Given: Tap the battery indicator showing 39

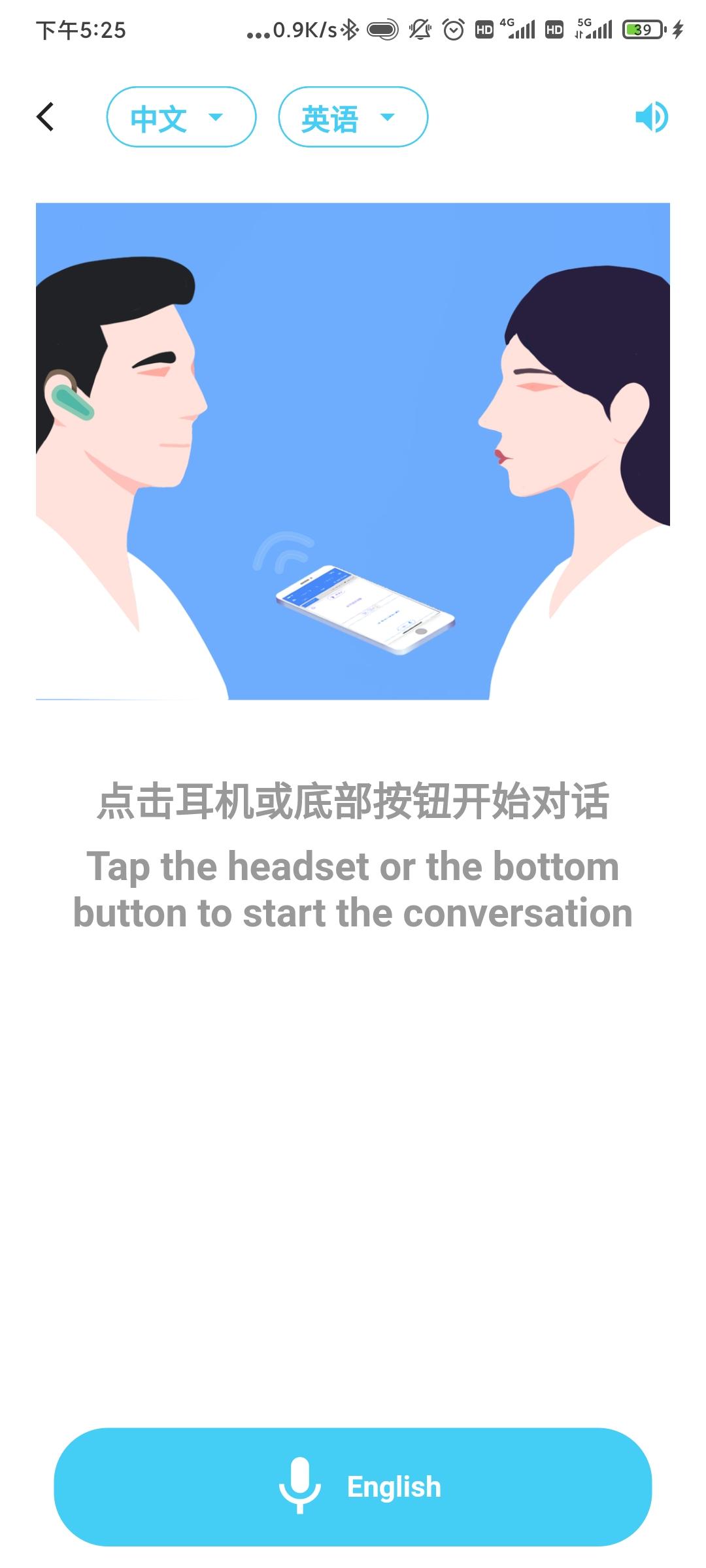Looking at the screenshot, I should click(x=644, y=29).
